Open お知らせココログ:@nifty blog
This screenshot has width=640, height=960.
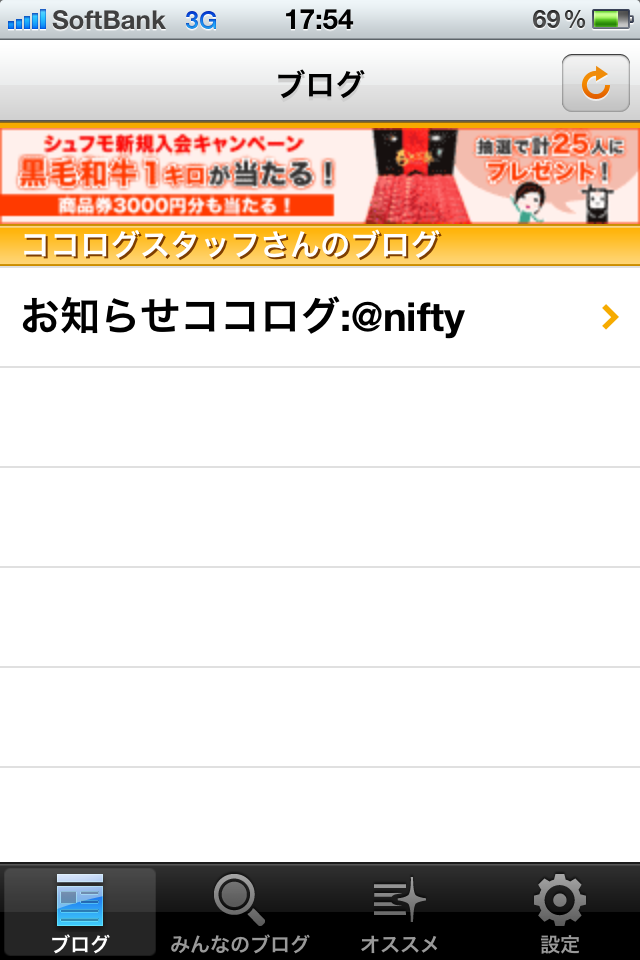[320, 317]
